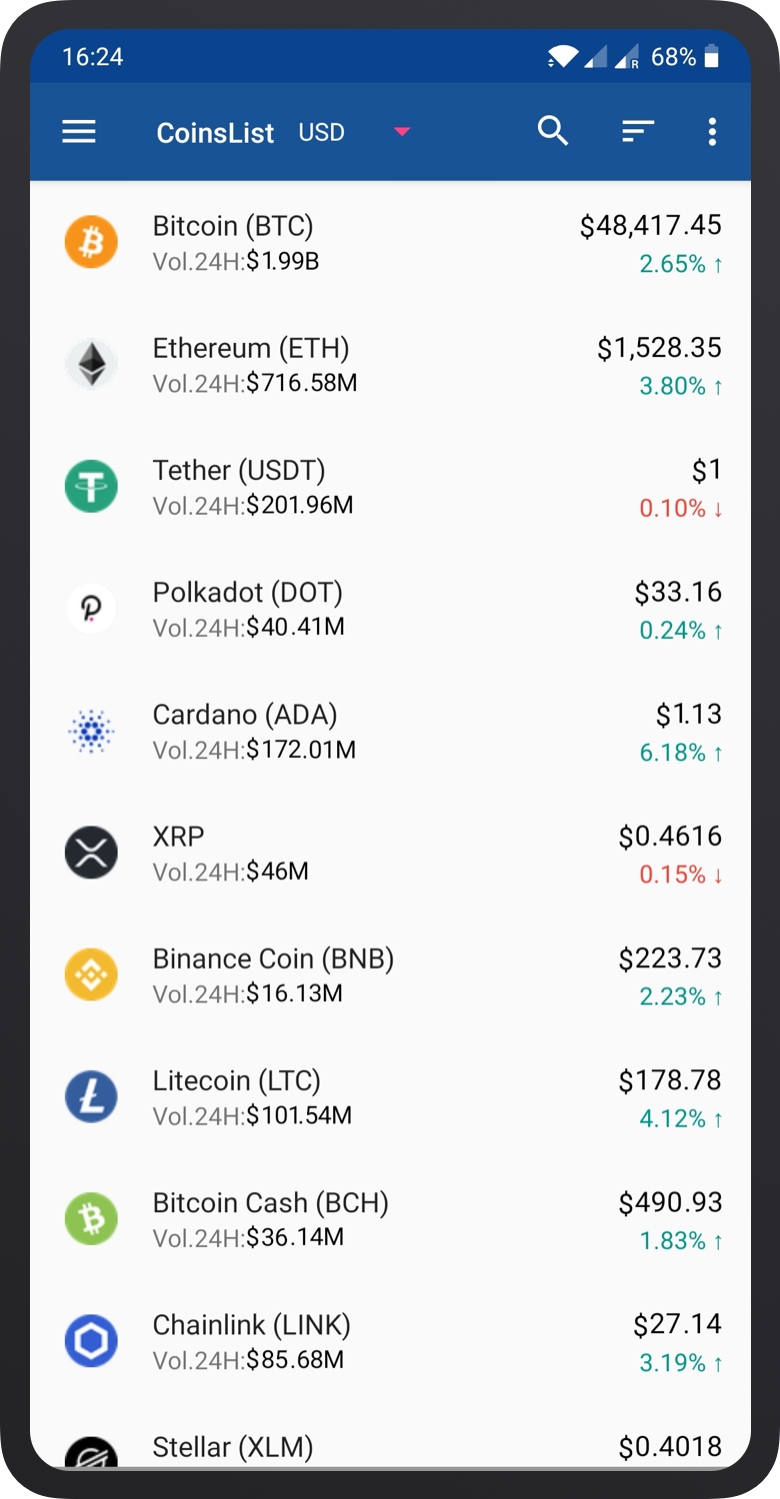
Task: Open the Bitcoin Cash row
Action: [x=390, y=1218]
